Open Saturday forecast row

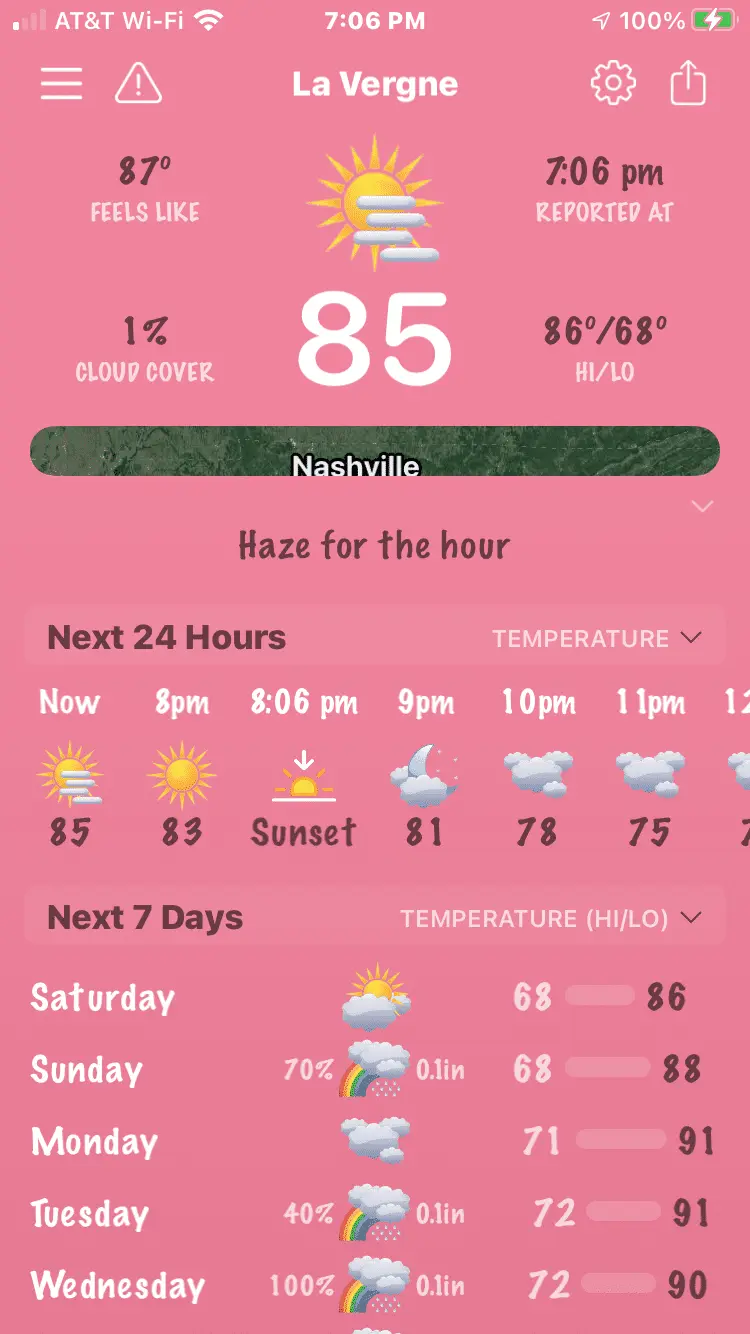tap(375, 997)
